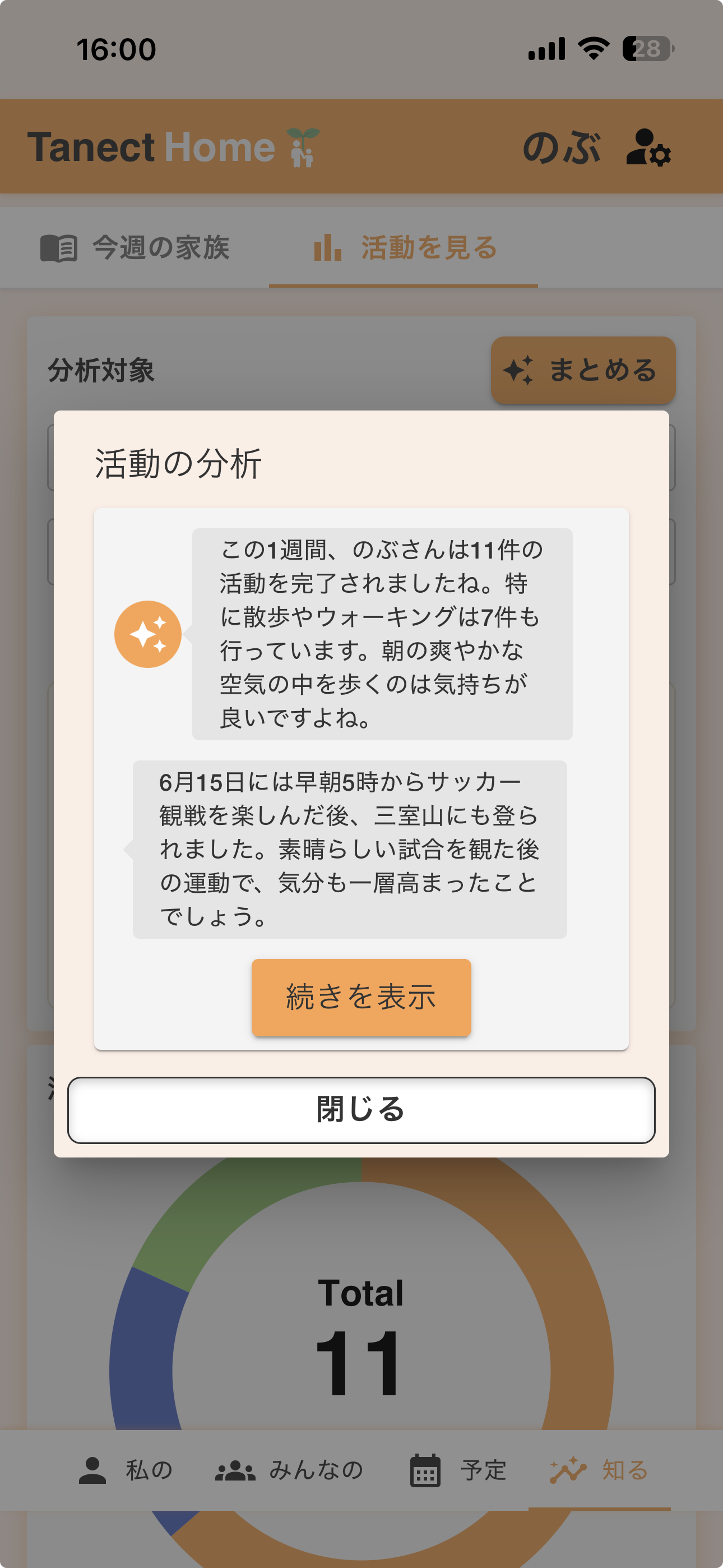Select the 知る bottom tab
Viewport: 723px width, 1568px height.
tap(600, 1470)
